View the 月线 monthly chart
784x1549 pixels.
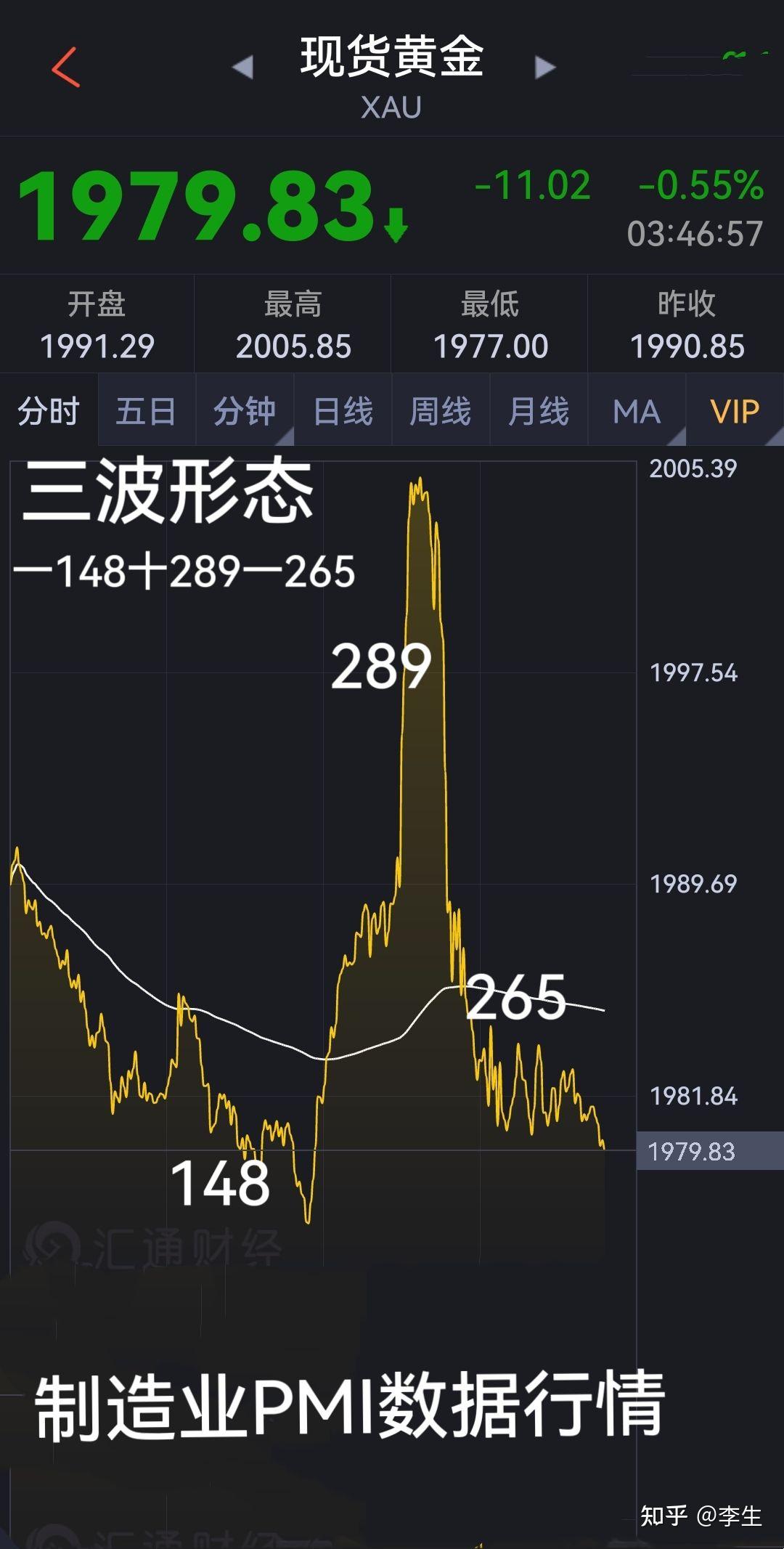point(539,411)
